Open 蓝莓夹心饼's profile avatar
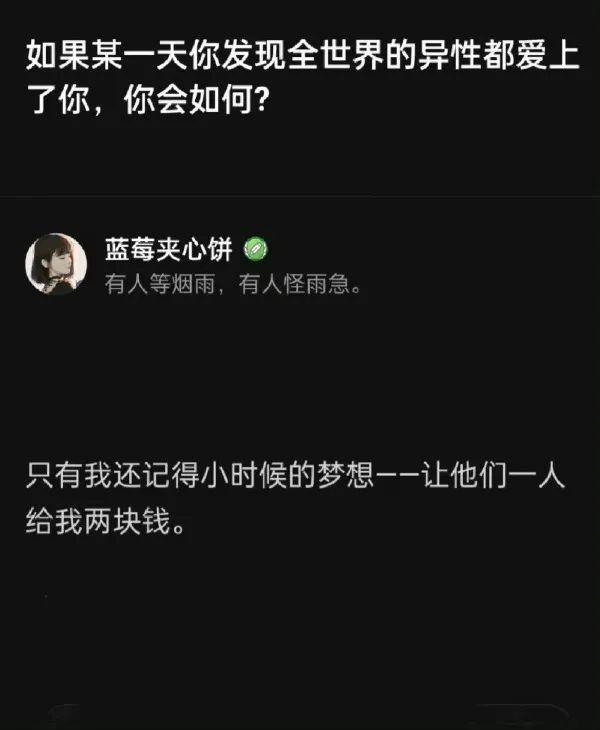The image size is (600, 730). (x=55, y=264)
